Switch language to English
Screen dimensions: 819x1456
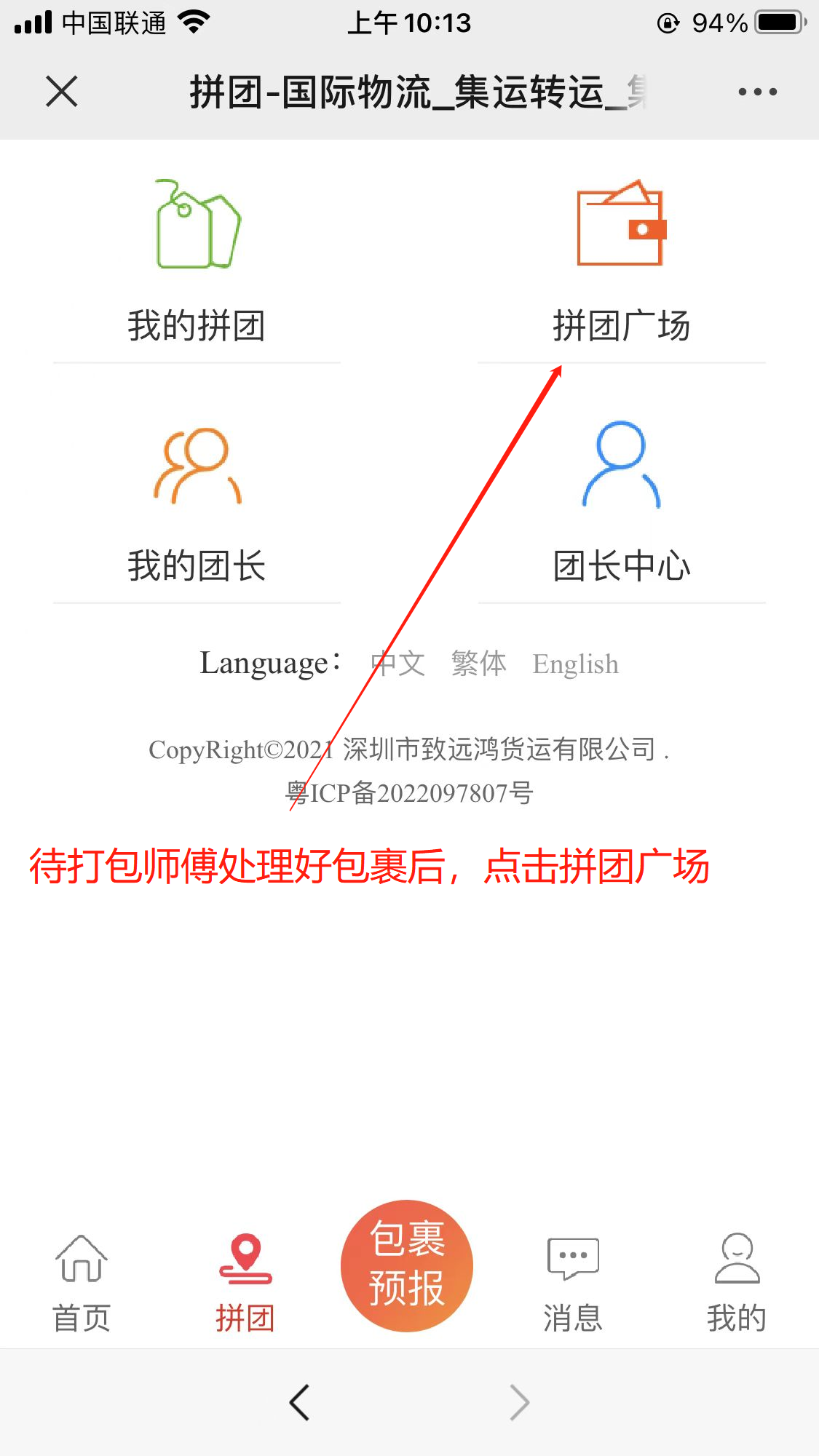pyautogui.click(x=575, y=664)
